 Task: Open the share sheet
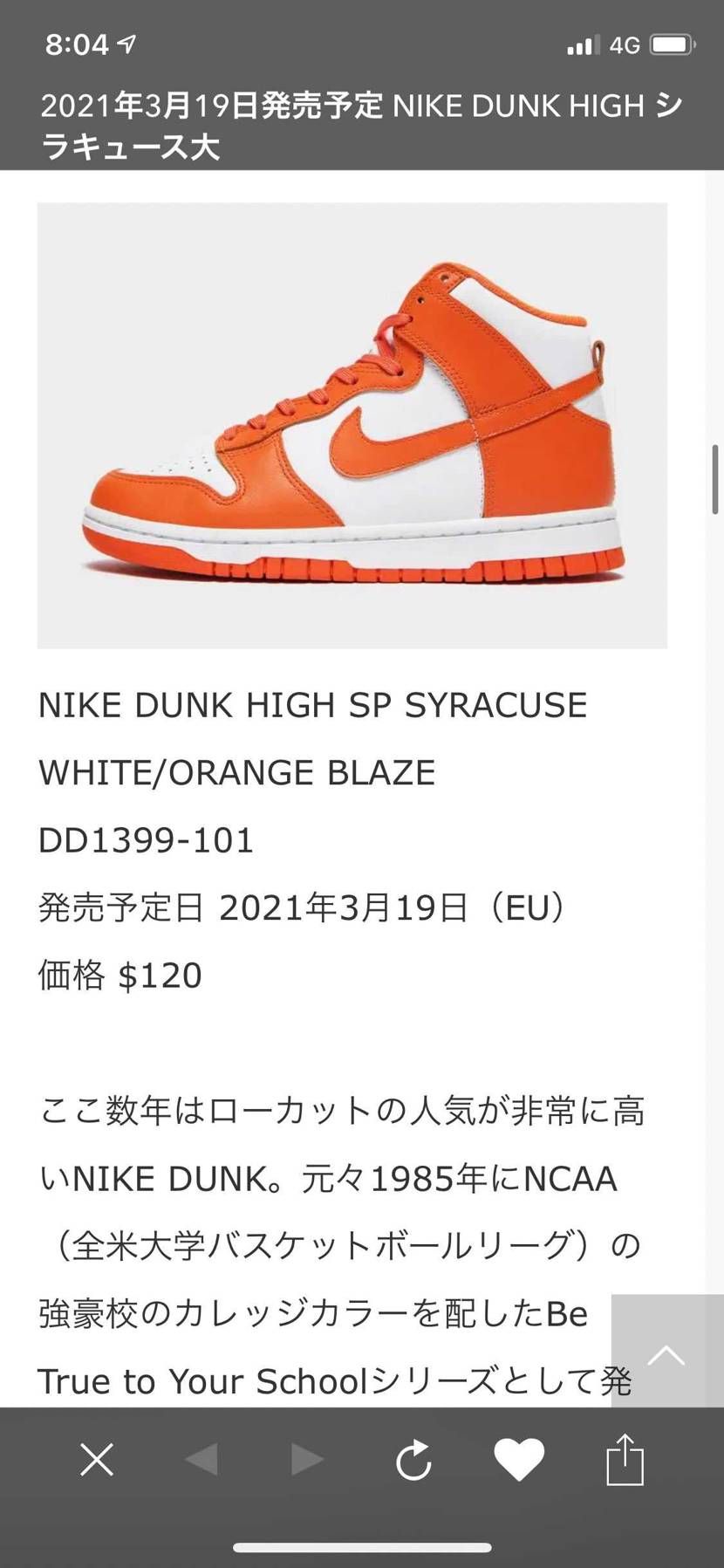625,1459
